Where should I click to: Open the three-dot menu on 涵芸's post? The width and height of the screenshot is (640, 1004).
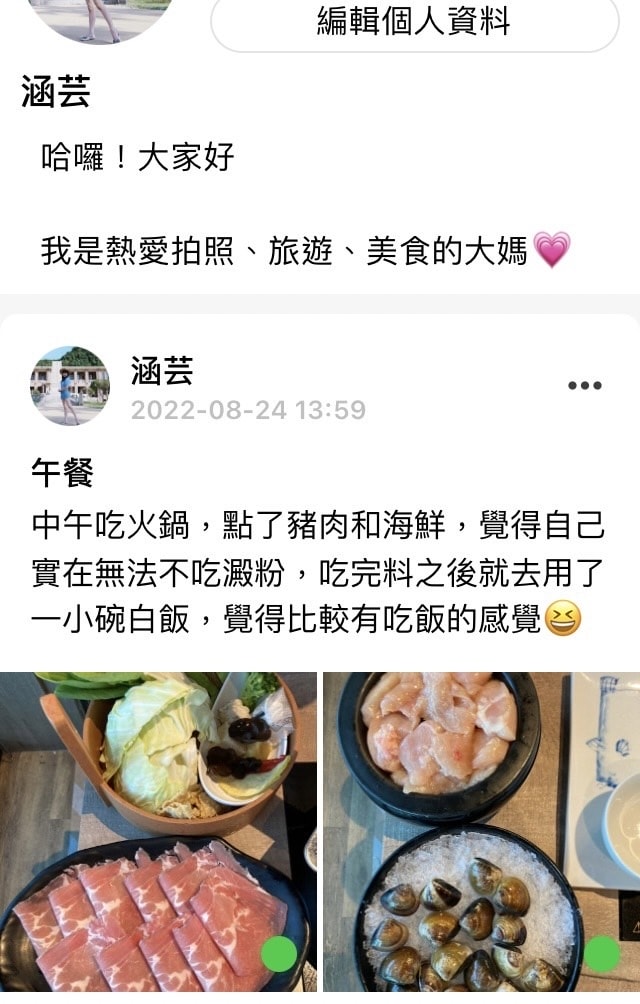(584, 385)
